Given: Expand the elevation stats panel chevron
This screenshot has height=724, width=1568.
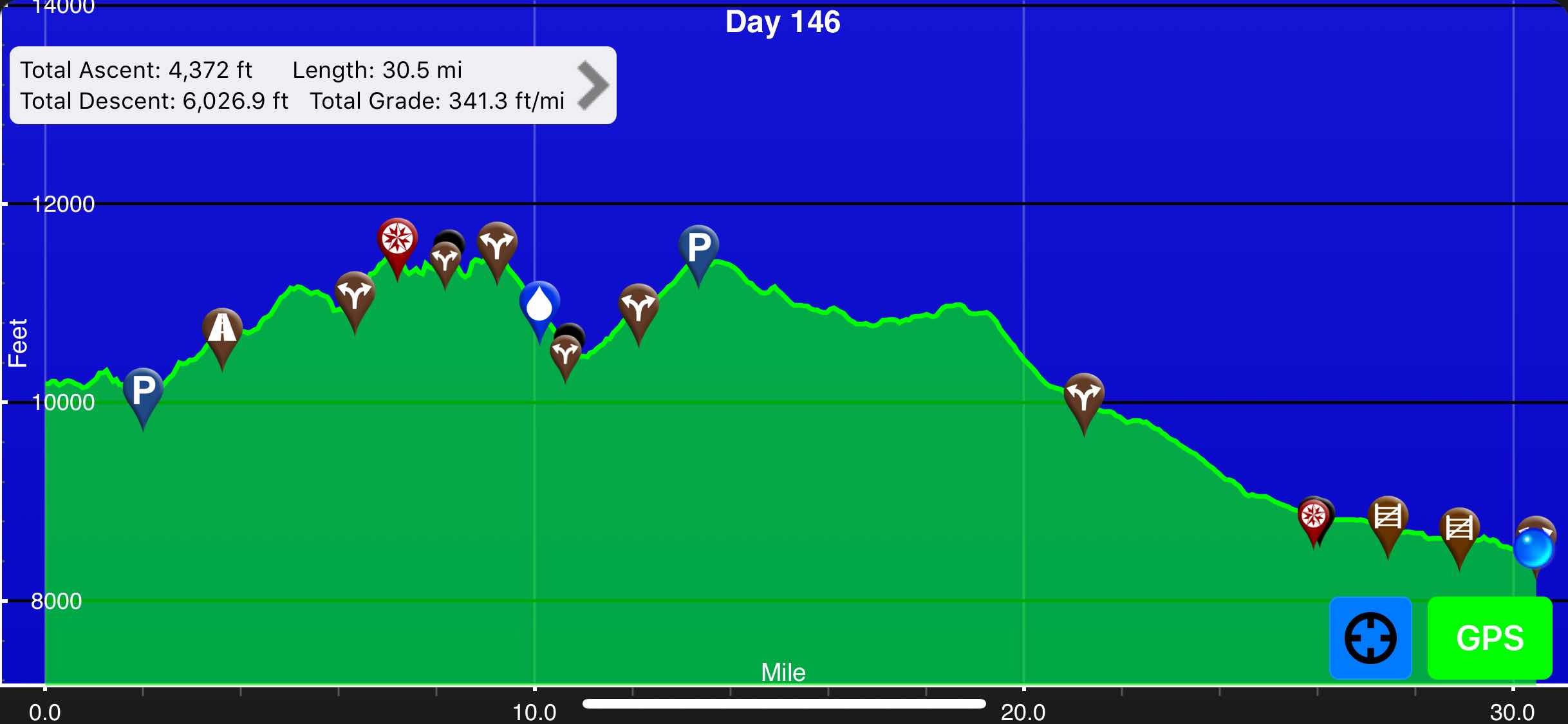Looking at the screenshot, I should (592, 85).
